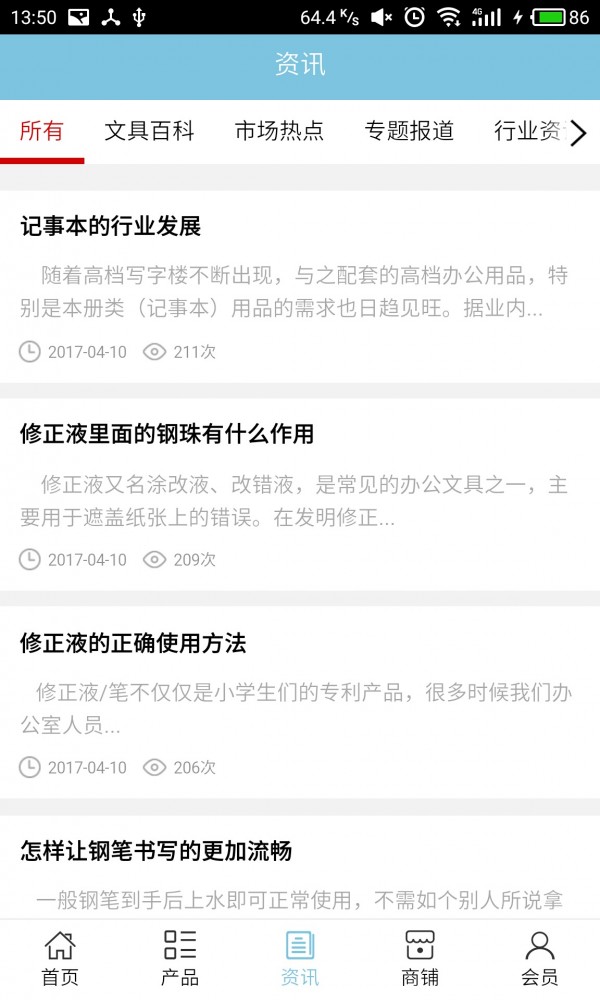Go to the 会员 tab

point(540,959)
